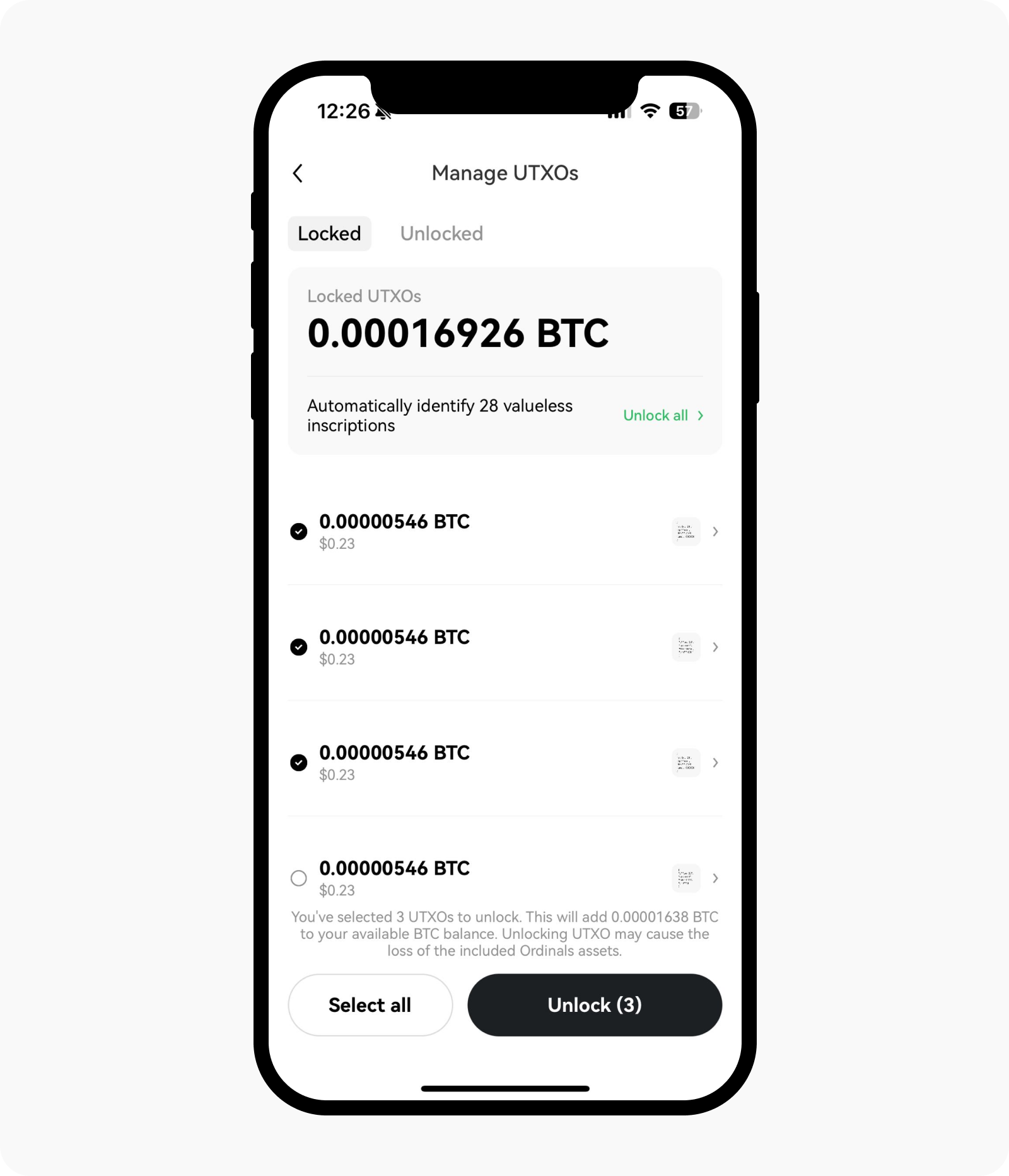Tap the back arrow on Manage UTXOs
This screenshot has height=1176, width=1009.
click(298, 173)
